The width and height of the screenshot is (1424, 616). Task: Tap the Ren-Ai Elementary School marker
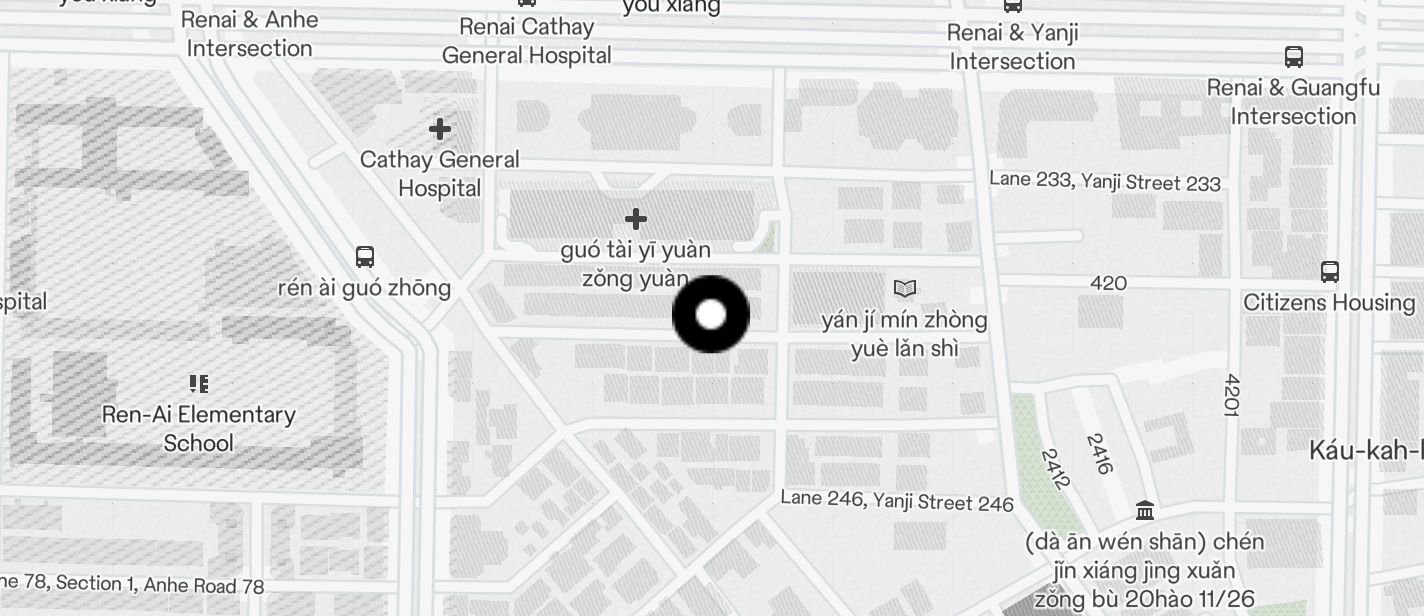pyautogui.click(x=199, y=384)
